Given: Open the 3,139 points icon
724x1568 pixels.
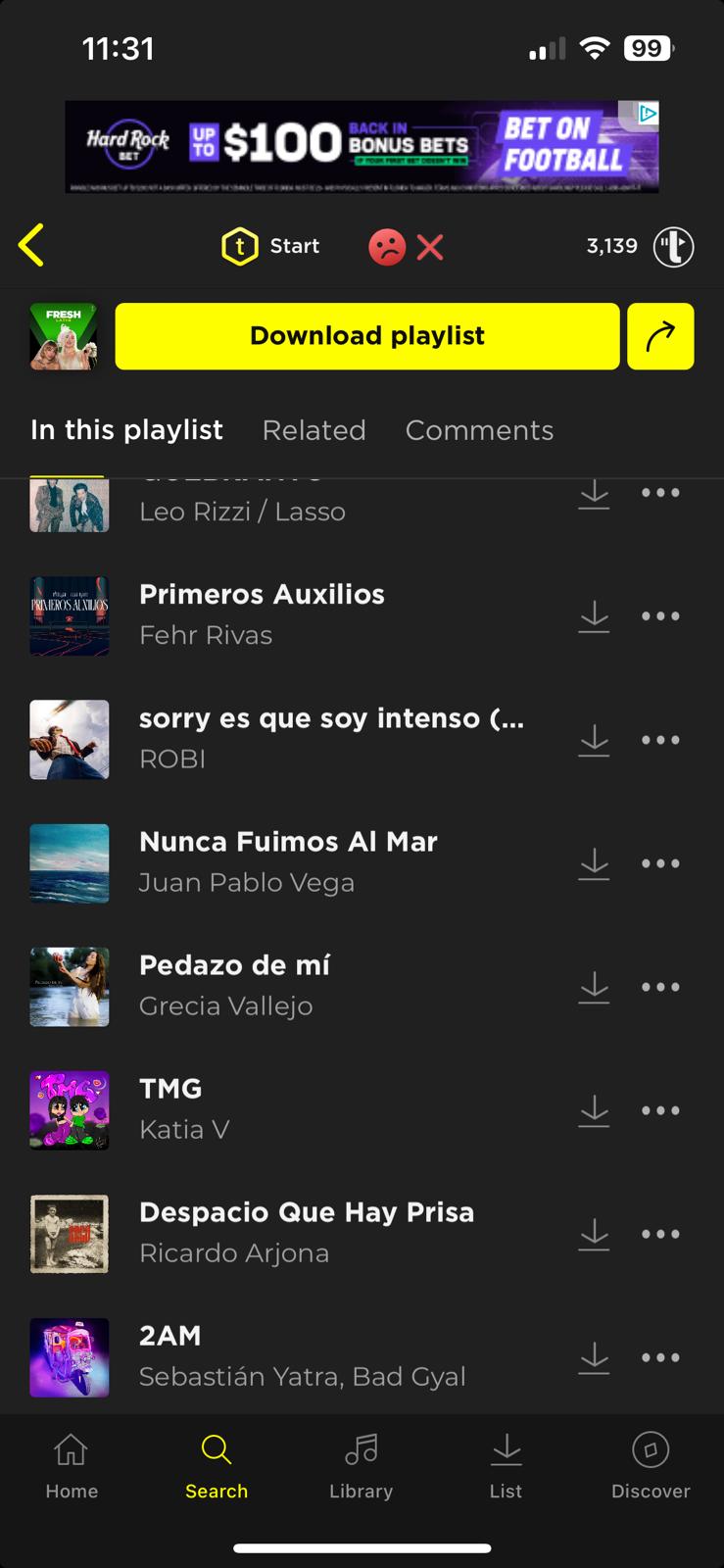Looking at the screenshot, I should pyautogui.click(x=673, y=246).
